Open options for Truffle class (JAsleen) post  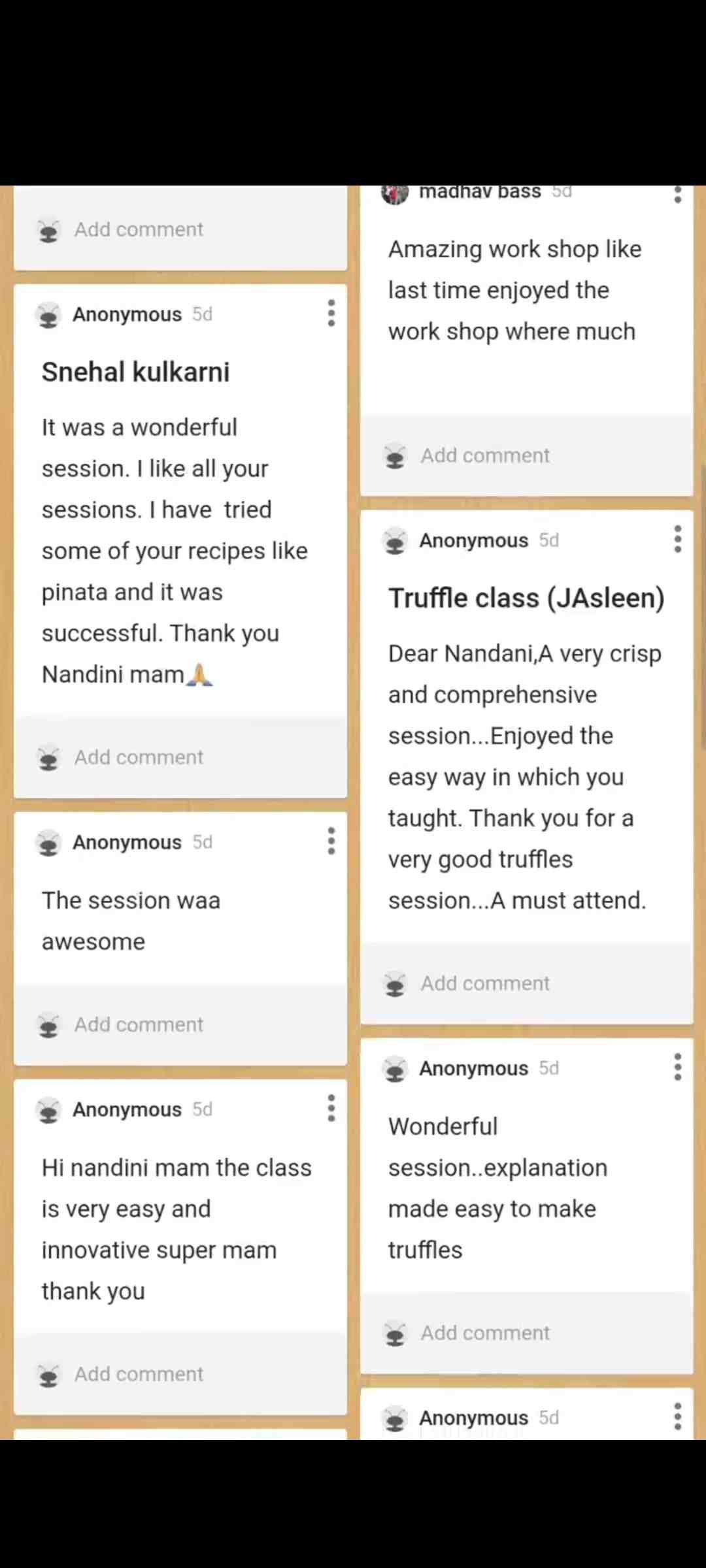click(x=678, y=540)
